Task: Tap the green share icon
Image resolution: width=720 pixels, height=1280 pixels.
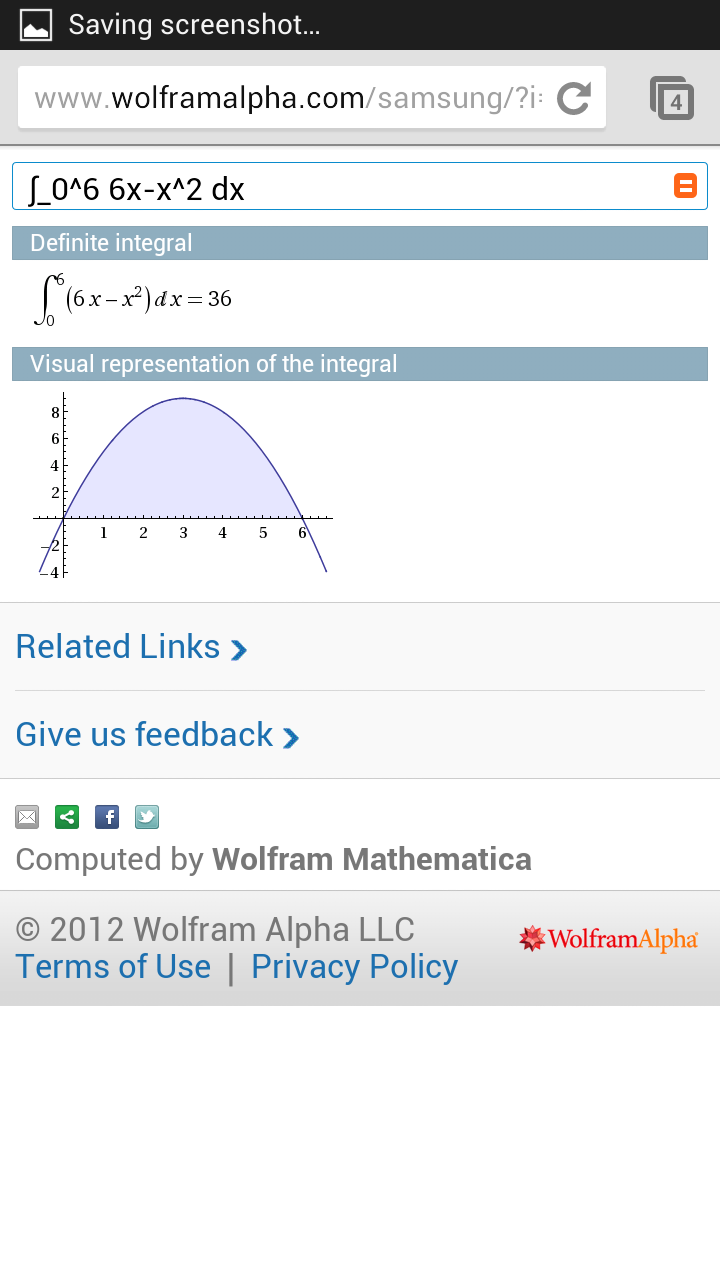Action: 67,817
